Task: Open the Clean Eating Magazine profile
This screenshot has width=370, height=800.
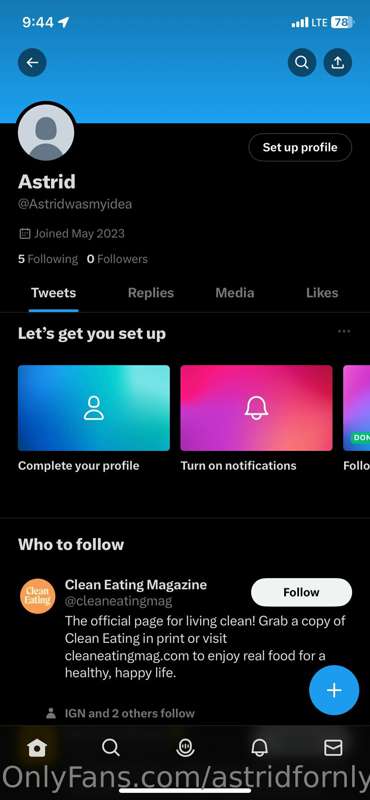Action: click(136, 585)
